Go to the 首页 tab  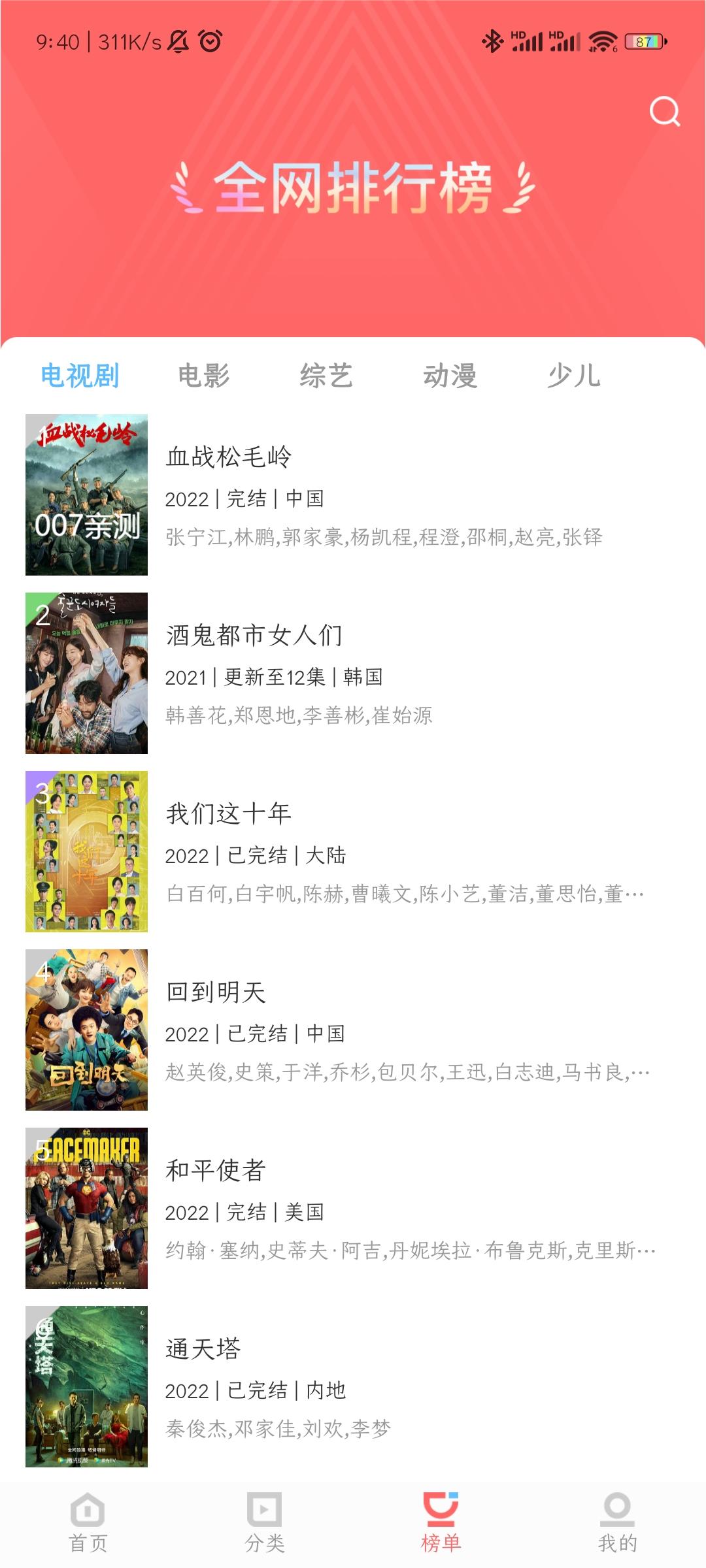[88, 1522]
